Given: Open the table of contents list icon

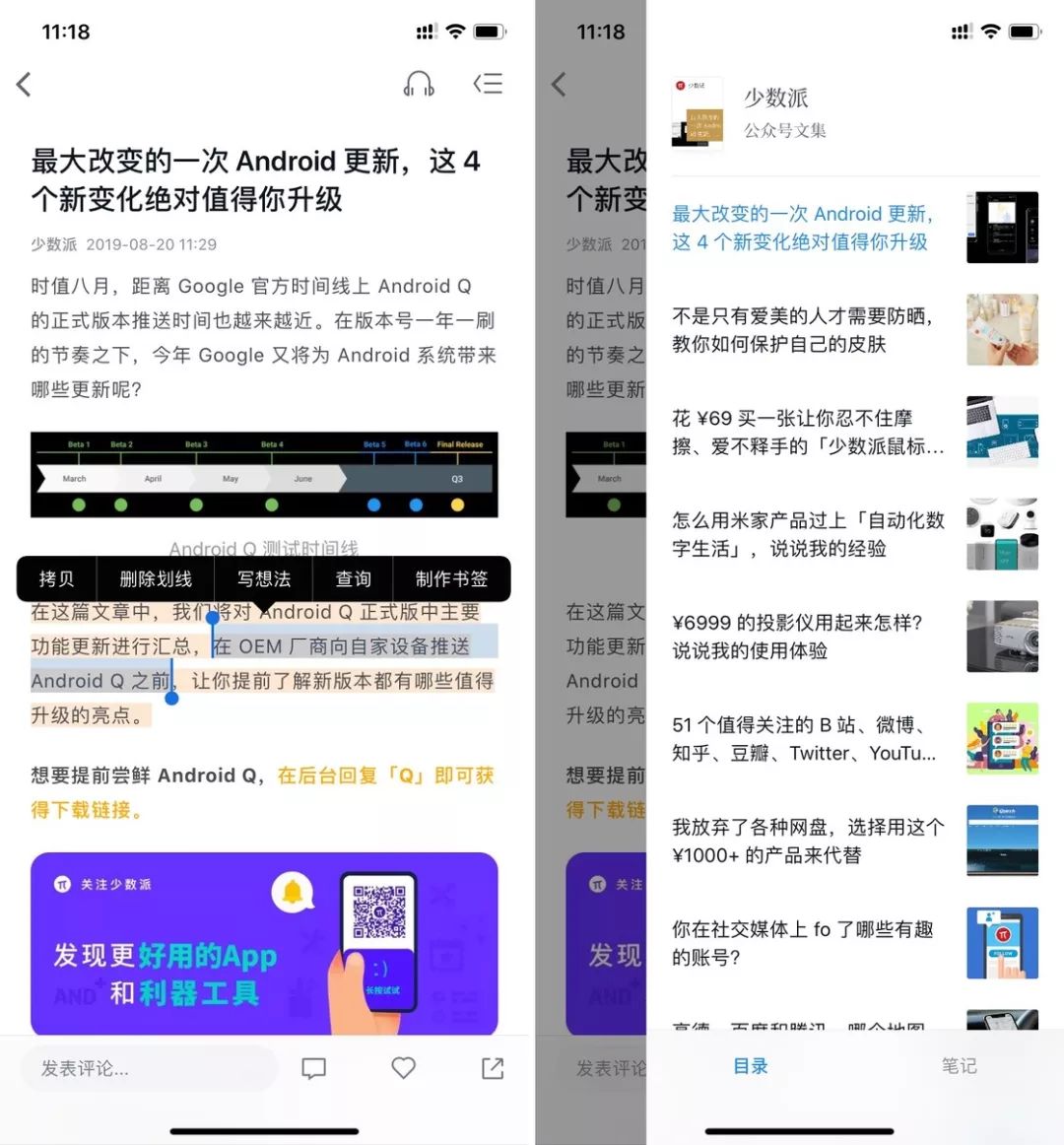Looking at the screenshot, I should pos(488,84).
